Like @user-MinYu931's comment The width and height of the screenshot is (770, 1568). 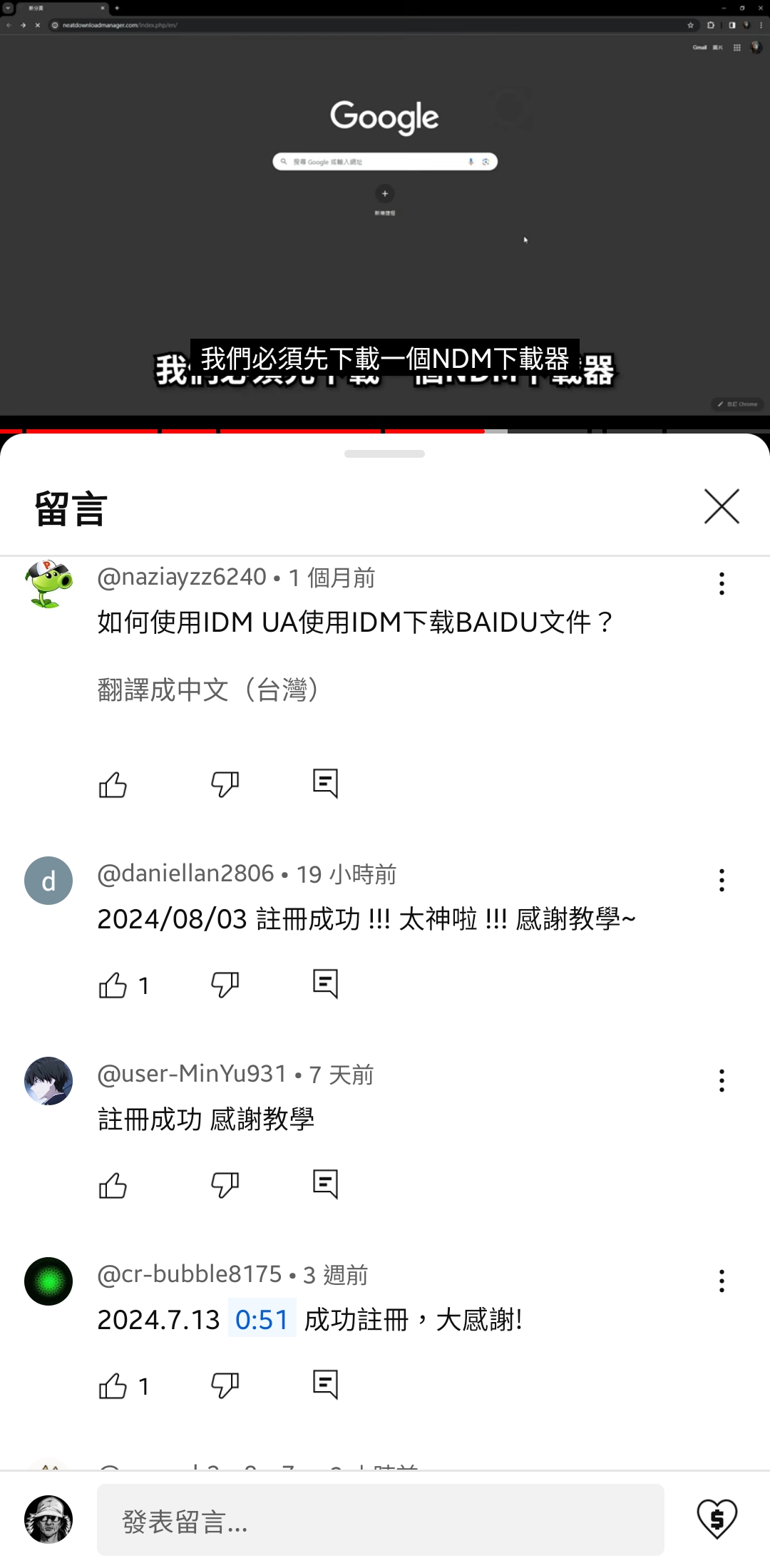pos(113,1186)
